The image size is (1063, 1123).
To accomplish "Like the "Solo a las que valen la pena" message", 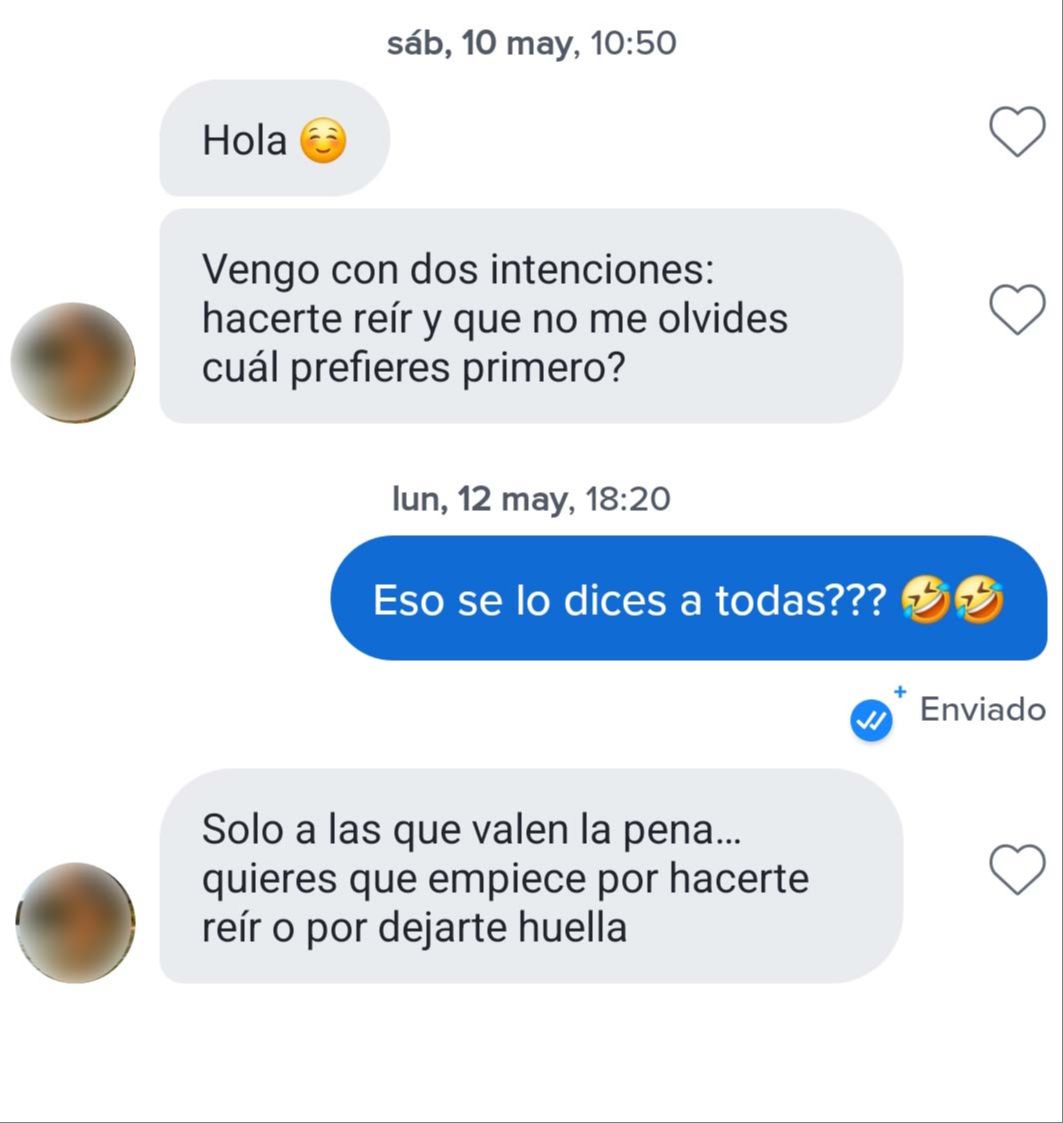I will coord(1017,869).
